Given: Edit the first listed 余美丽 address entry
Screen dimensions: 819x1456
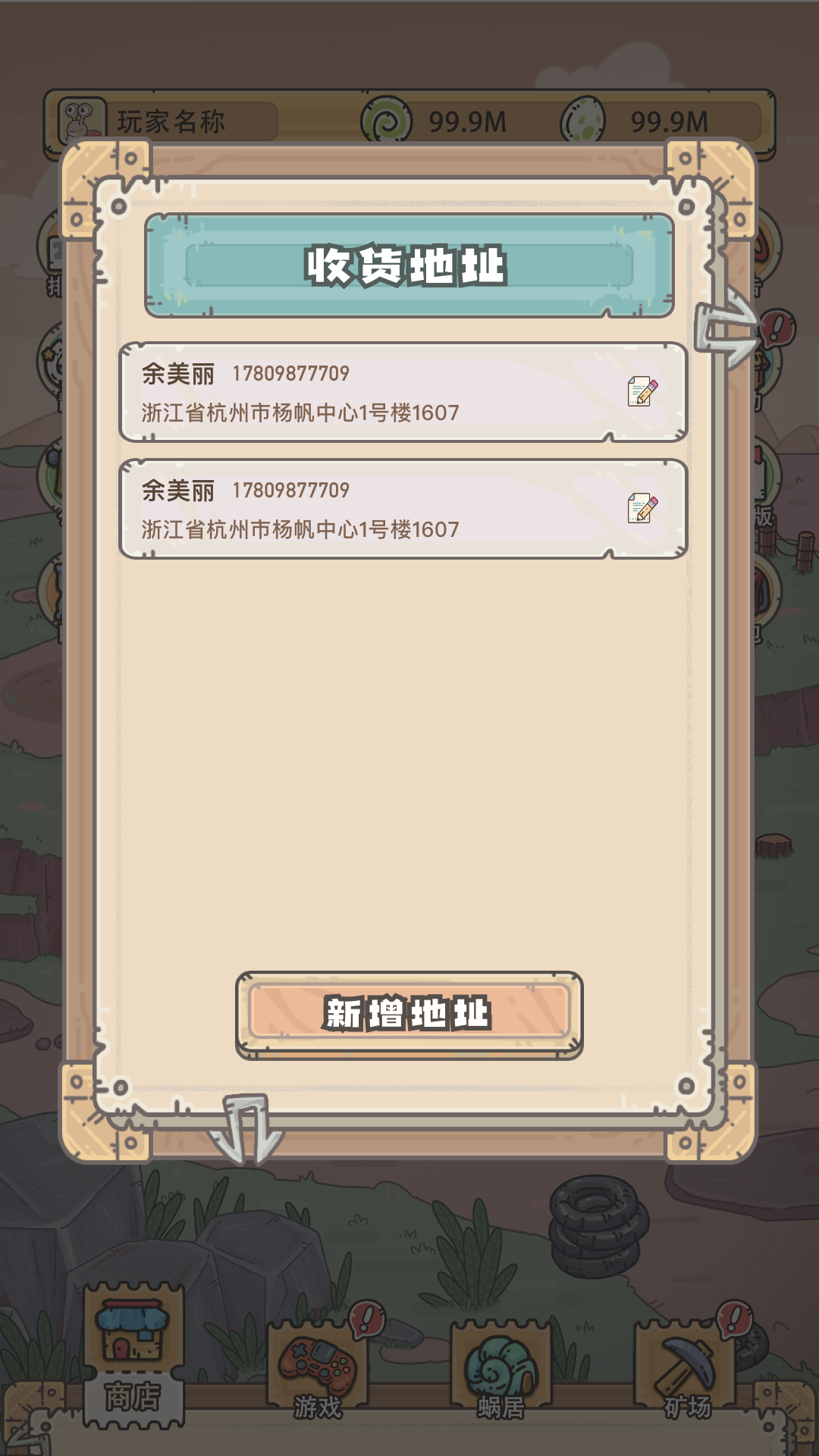Looking at the screenshot, I should point(642,391).
